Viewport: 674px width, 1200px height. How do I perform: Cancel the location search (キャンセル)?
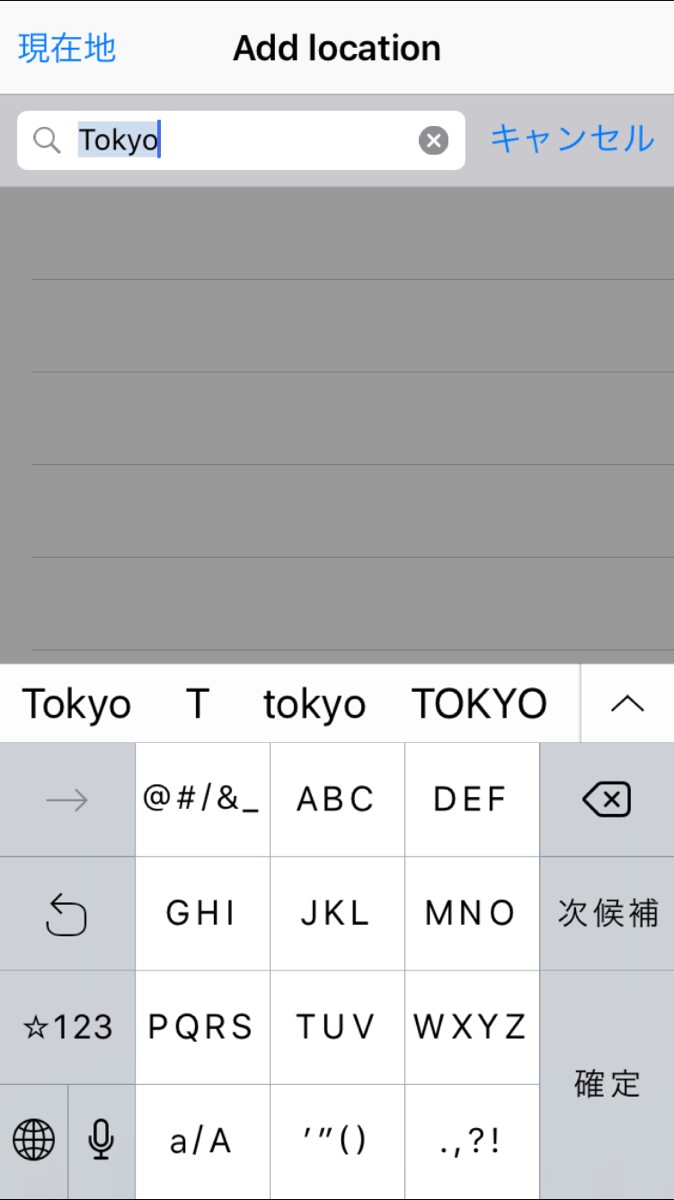(571, 139)
